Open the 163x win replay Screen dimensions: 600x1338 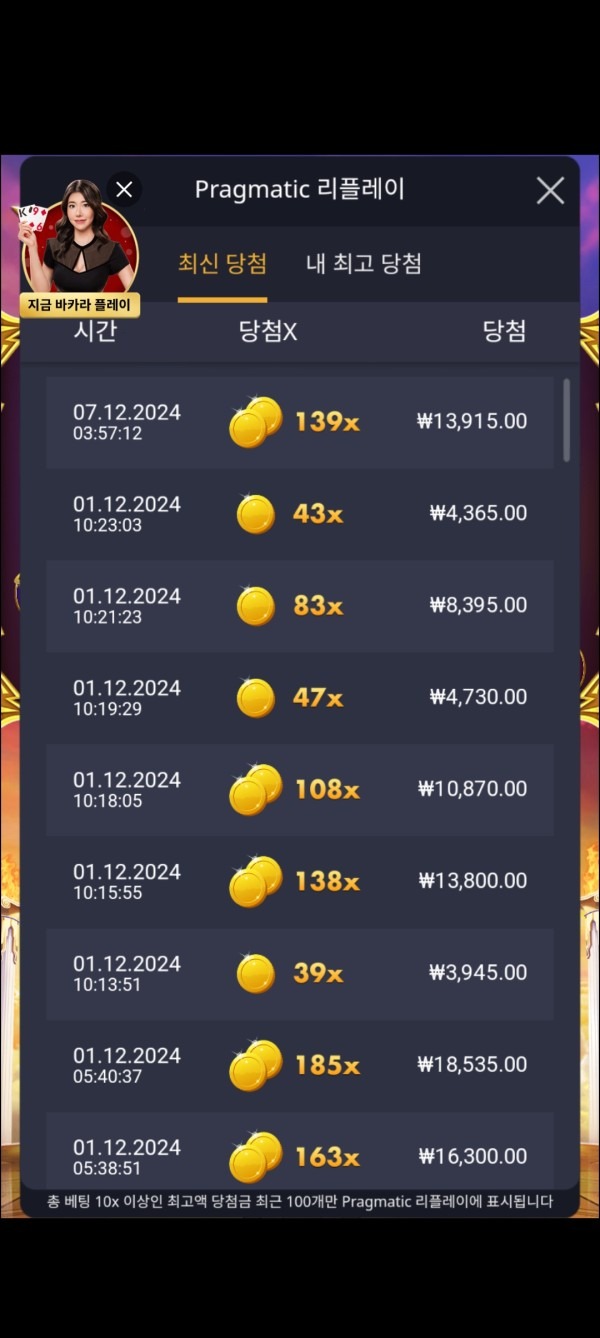point(300,1156)
